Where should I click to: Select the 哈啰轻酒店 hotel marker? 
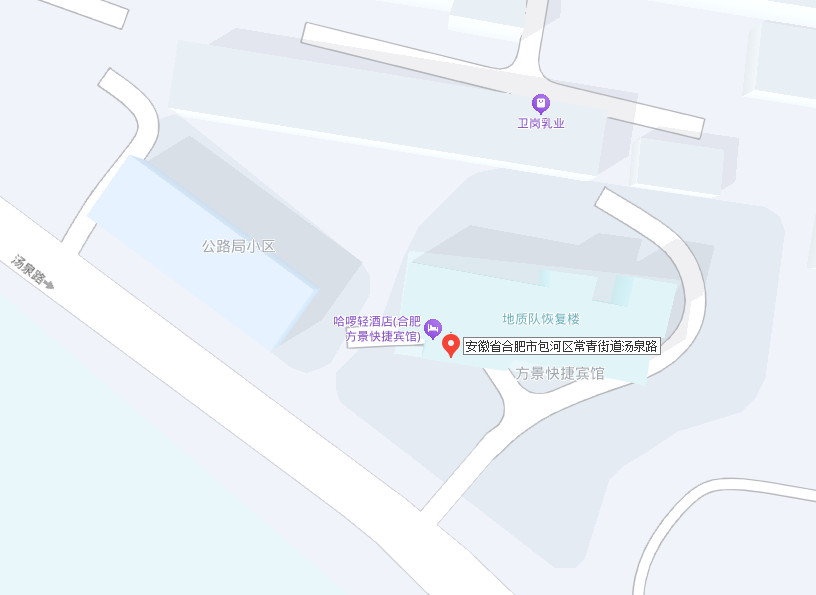tap(433, 327)
